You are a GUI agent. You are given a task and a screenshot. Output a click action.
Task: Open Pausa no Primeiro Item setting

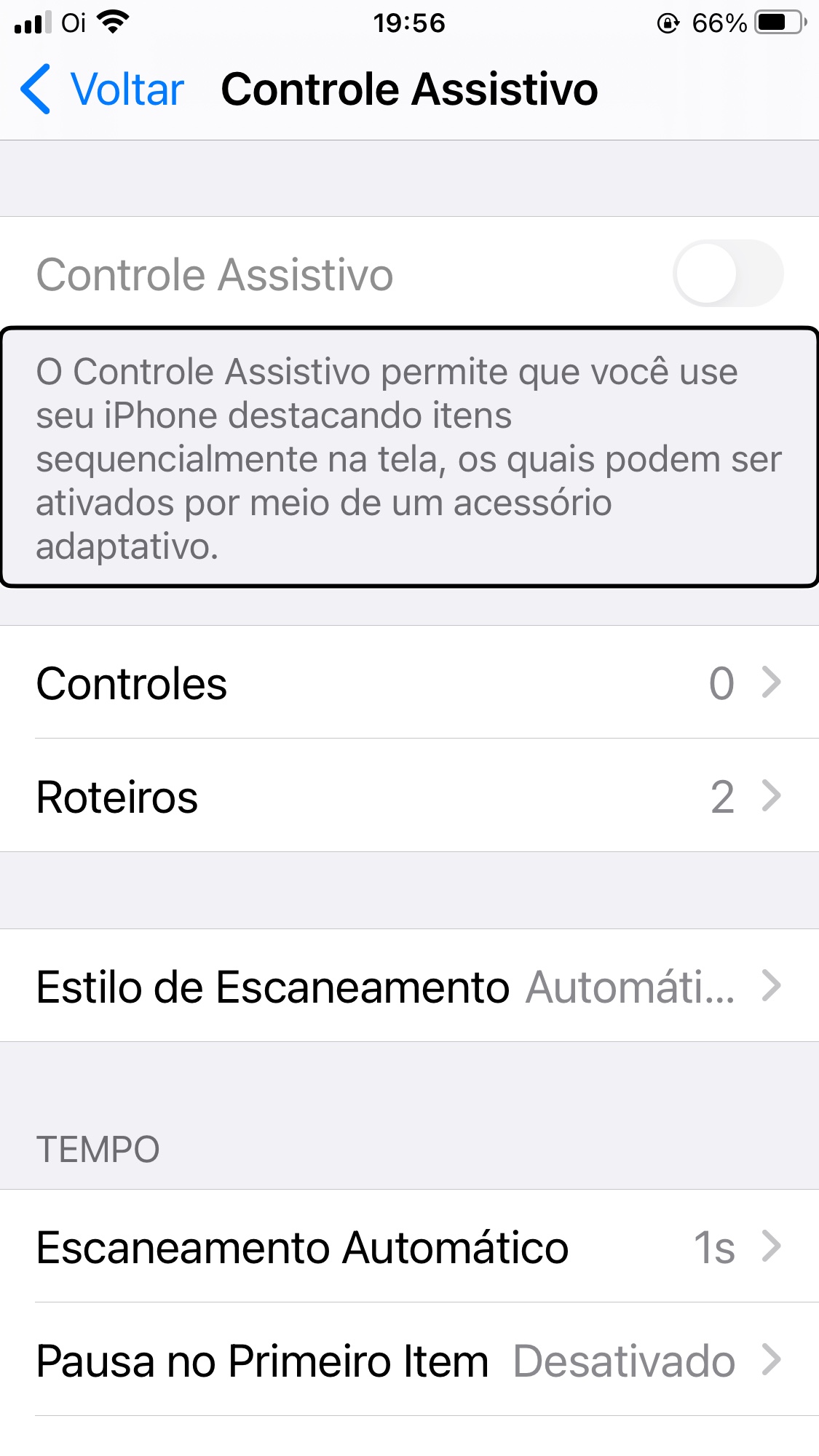point(409,1361)
